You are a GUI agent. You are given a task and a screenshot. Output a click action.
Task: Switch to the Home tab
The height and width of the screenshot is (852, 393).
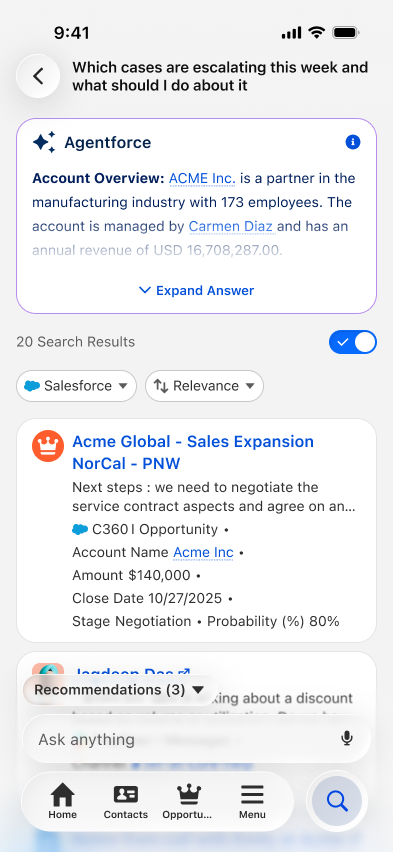(x=63, y=801)
